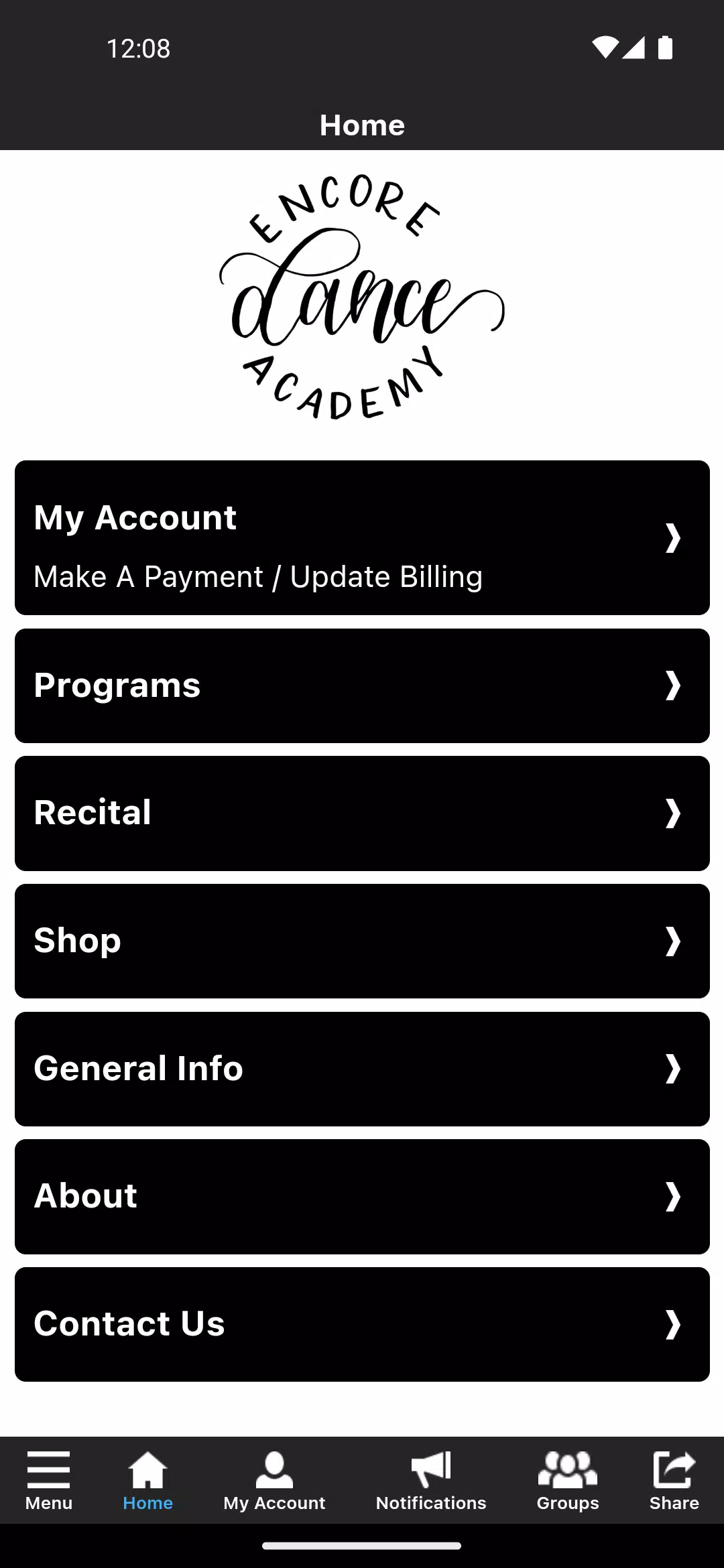The width and height of the screenshot is (724, 1568).
Task: View General Info
Action: point(362,1069)
